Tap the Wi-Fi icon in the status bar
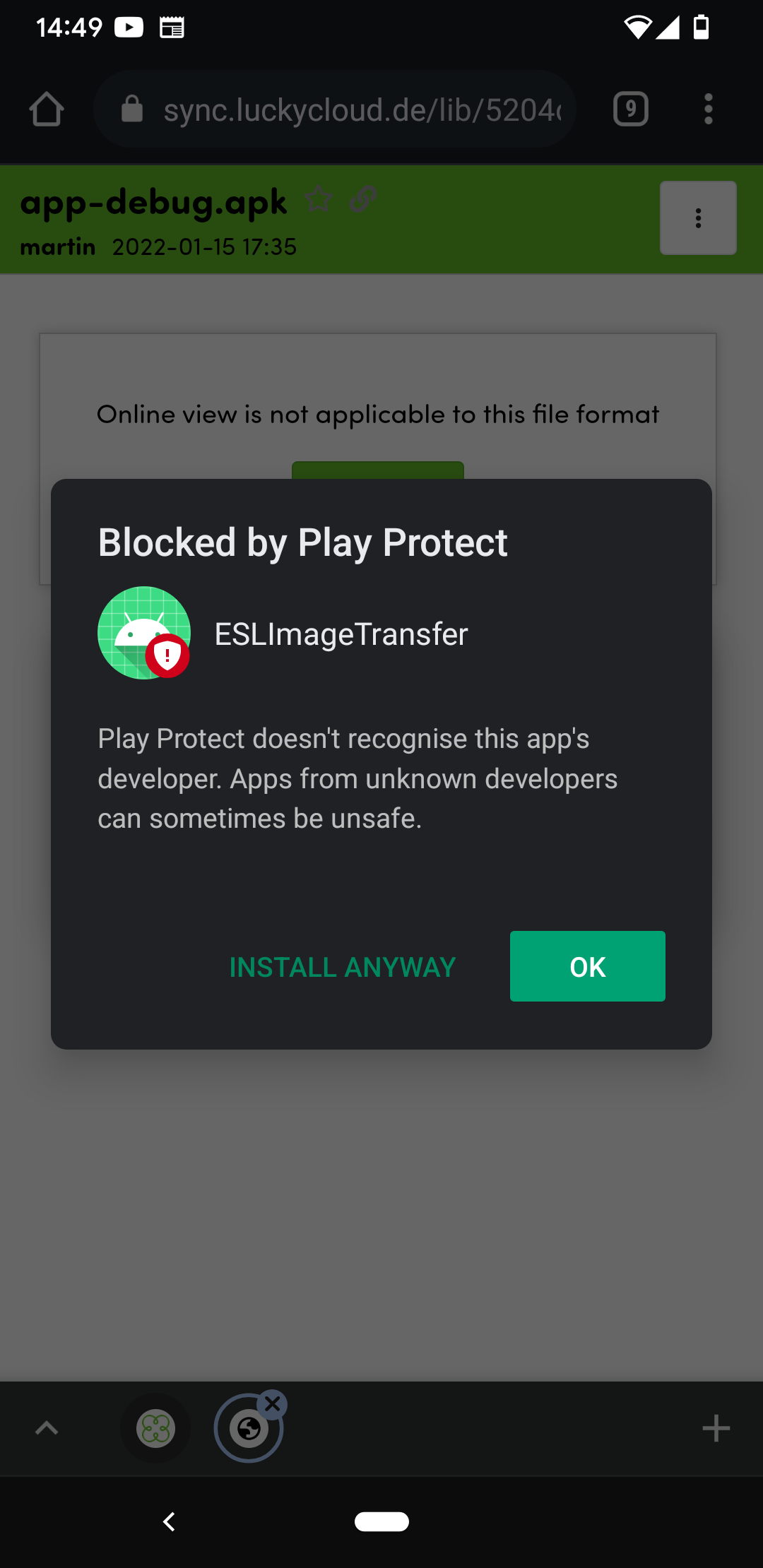763x1568 pixels. click(638, 27)
